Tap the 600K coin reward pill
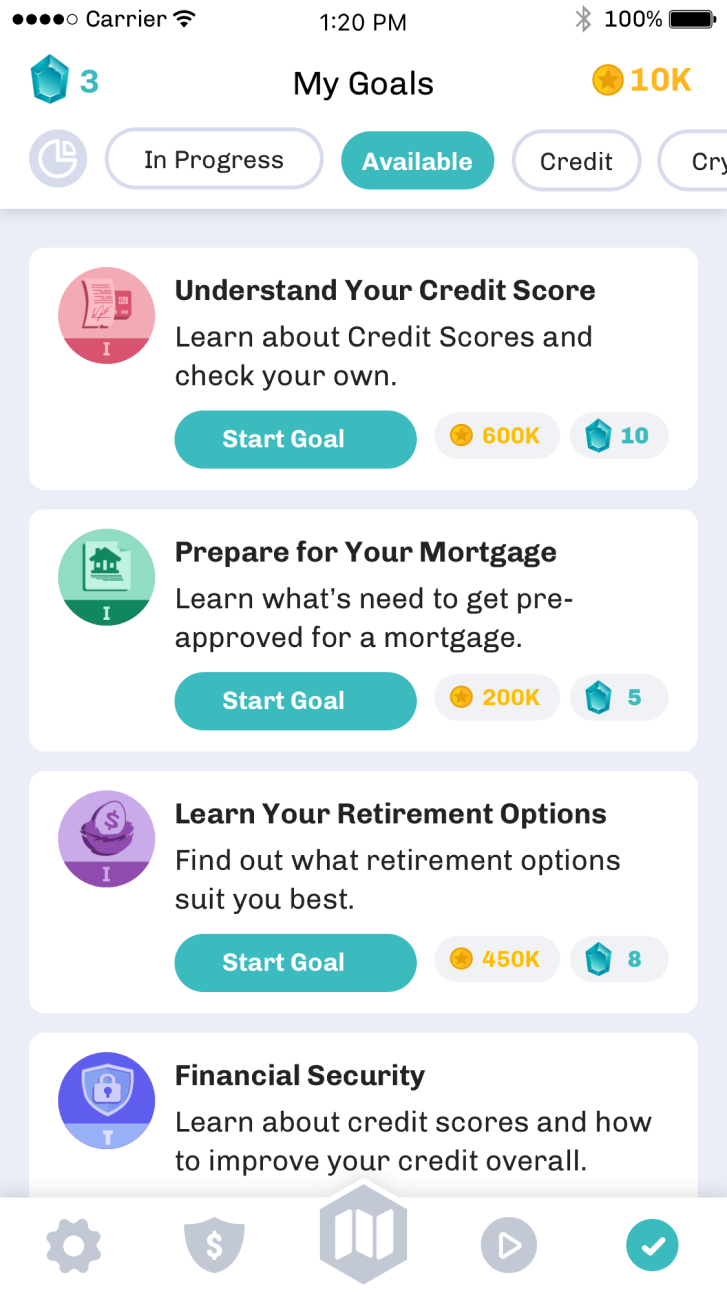Image resolution: width=727 pixels, height=1292 pixels. (496, 436)
